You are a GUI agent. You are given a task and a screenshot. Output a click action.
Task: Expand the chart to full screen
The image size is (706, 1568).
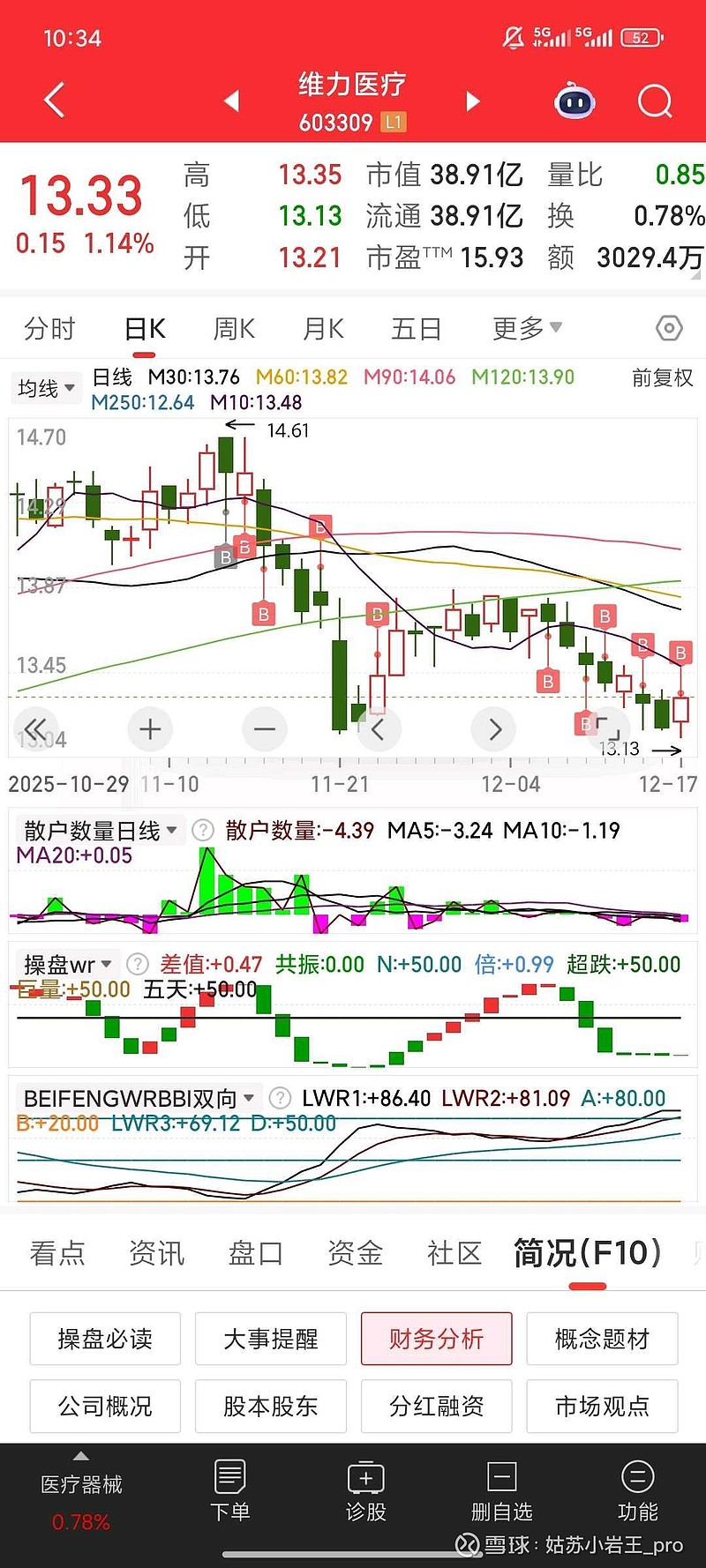click(x=608, y=728)
